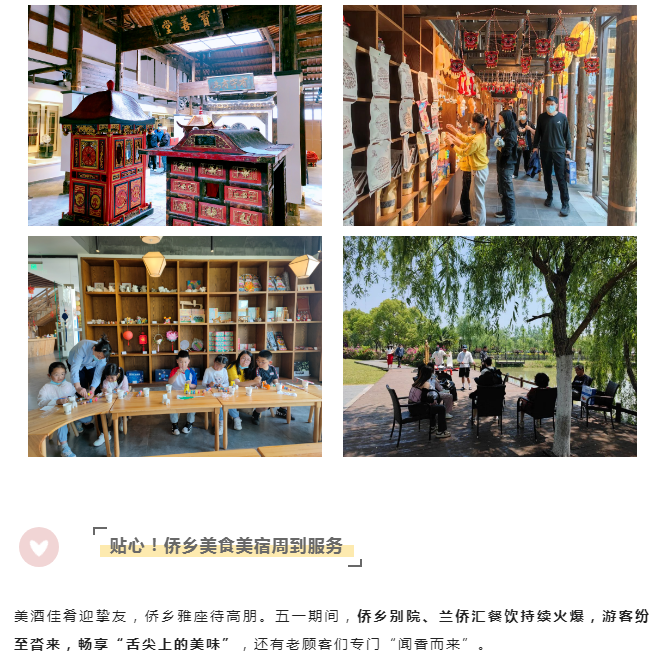The width and height of the screenshot is (661, 668).
Task: Open the photo of people under willow tree
Action: coord(490,346)
